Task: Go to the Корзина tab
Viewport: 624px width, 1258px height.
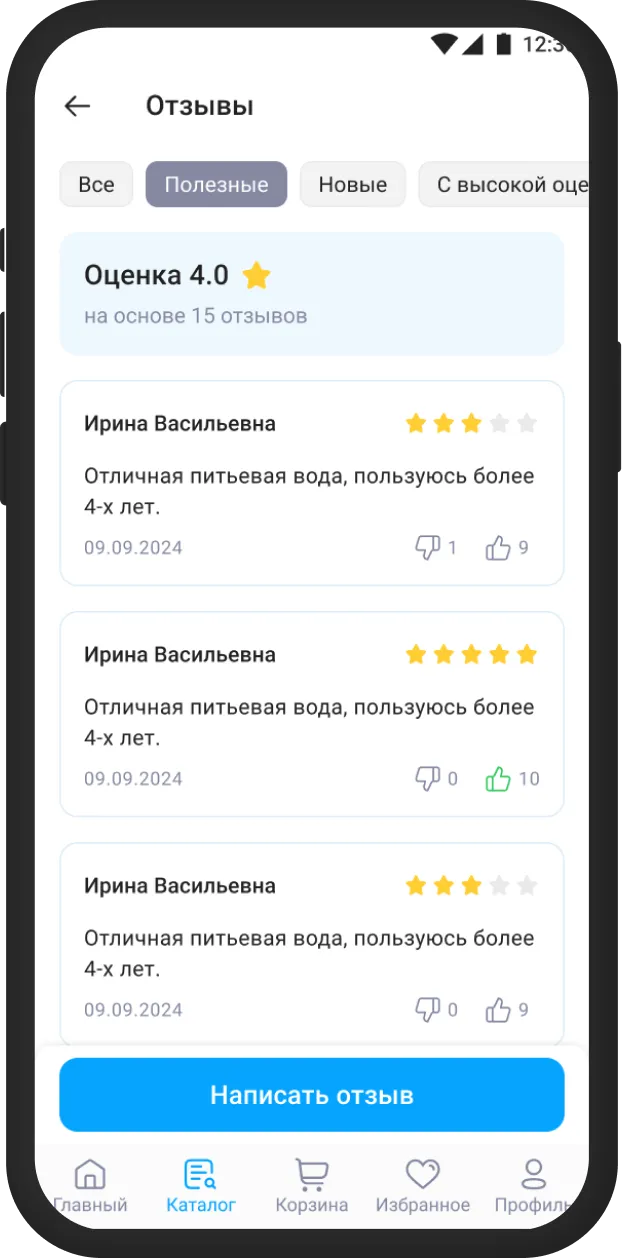Action: [312, 1185]
